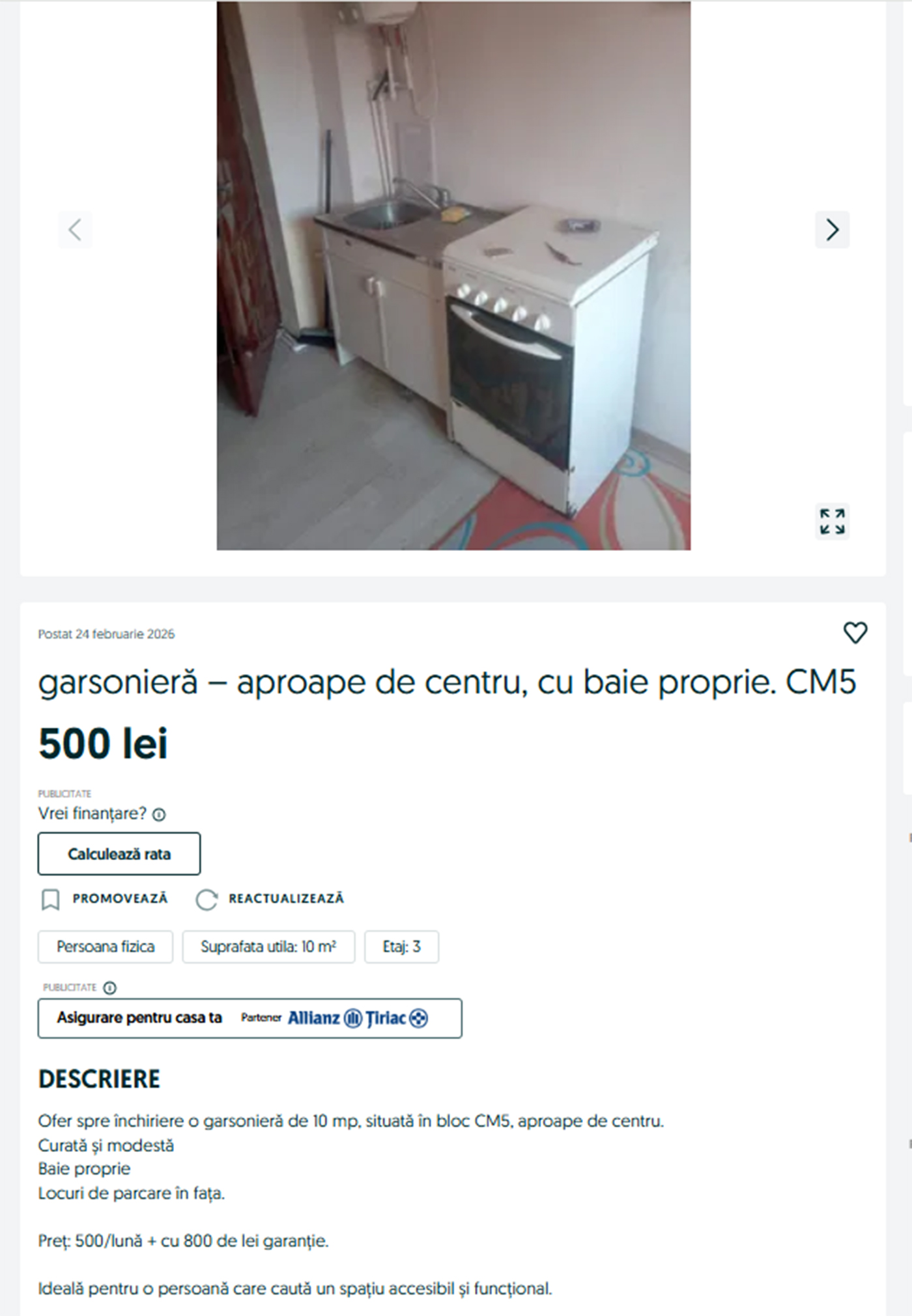Open the Allianz Țiriac home insurance offer
The width and height of the screenshot is (912, 1316).
pos(249,1018)
